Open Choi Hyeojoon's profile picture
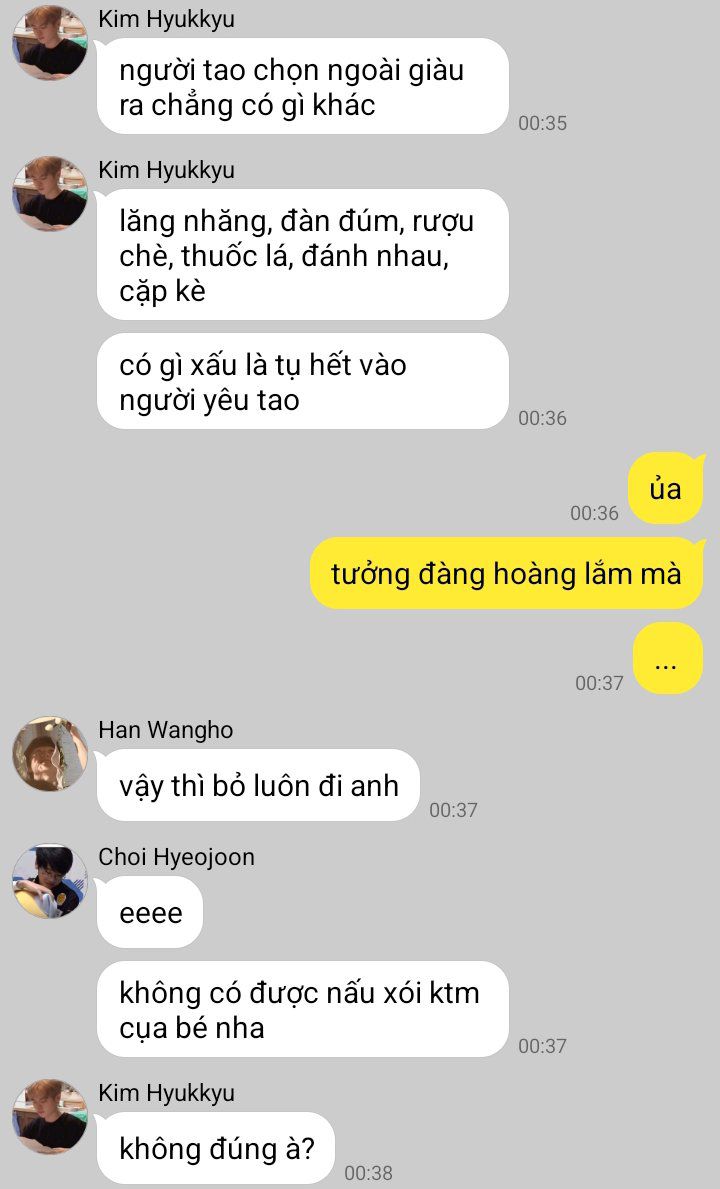Image resolution: width=720 pixels, height=1189 pixels. tap(50, 881)
